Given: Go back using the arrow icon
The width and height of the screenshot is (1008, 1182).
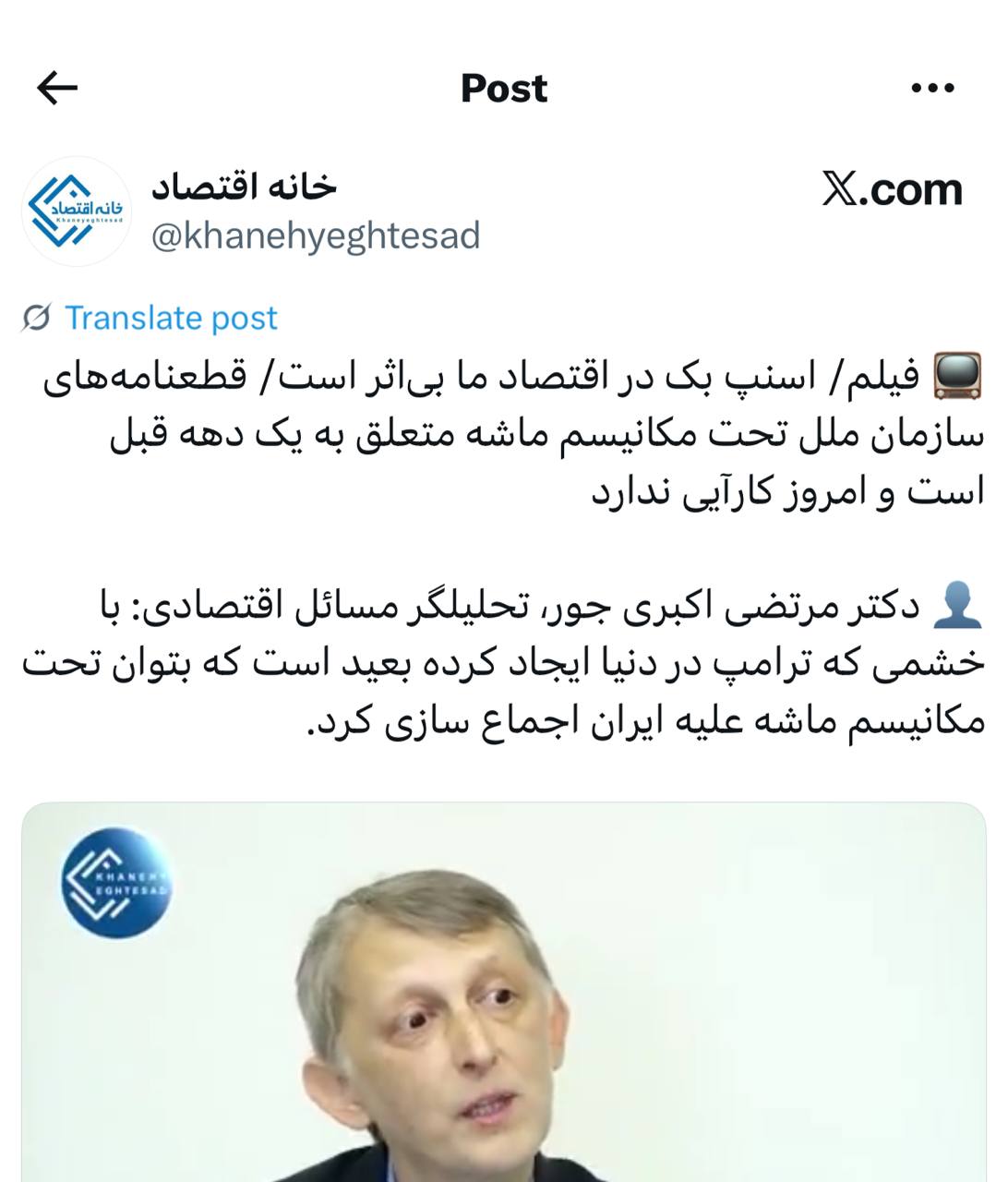Looking at the screenshot, I should coord(57,89).
